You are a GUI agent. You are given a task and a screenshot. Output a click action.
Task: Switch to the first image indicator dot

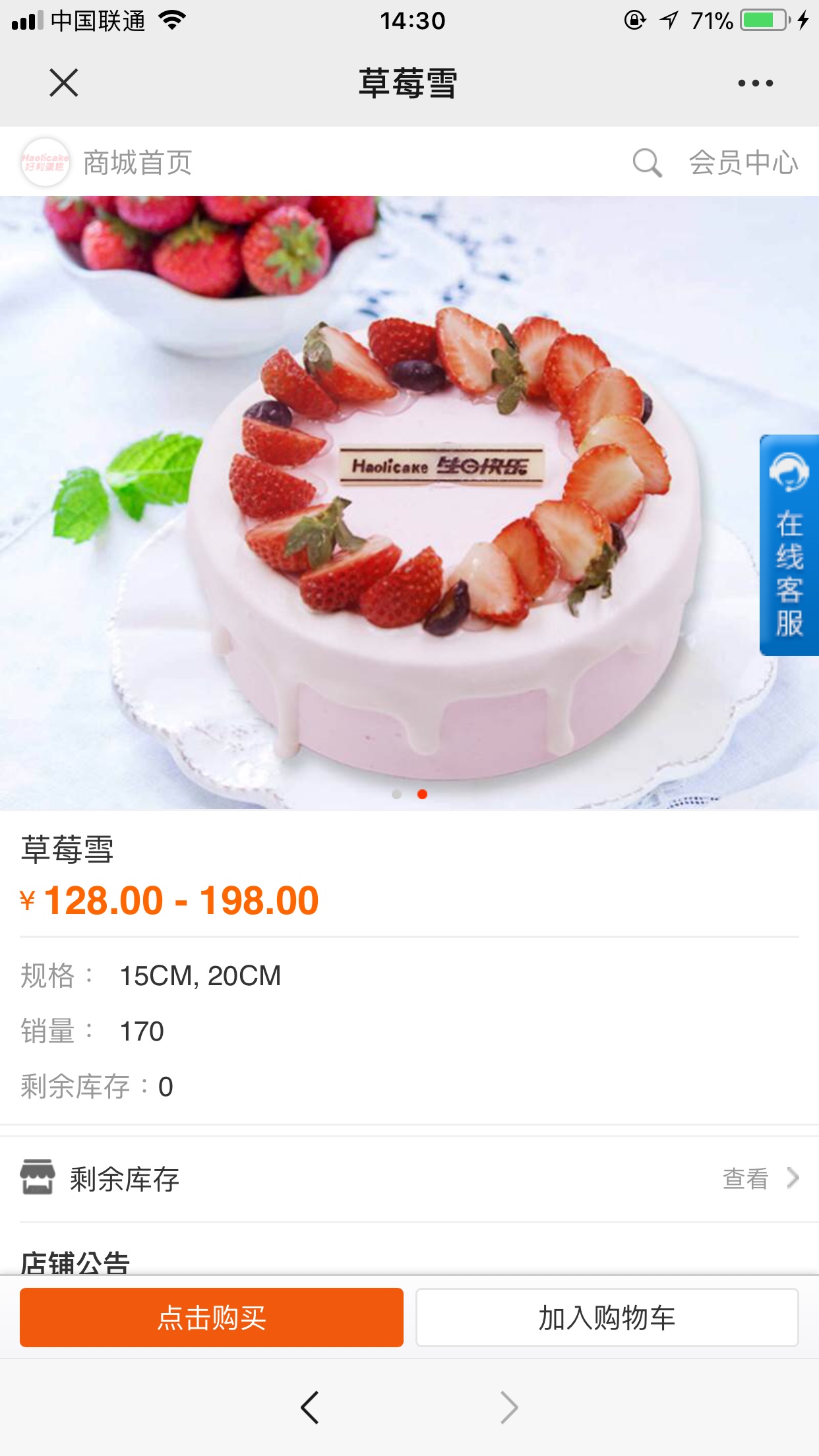(396, 794)
